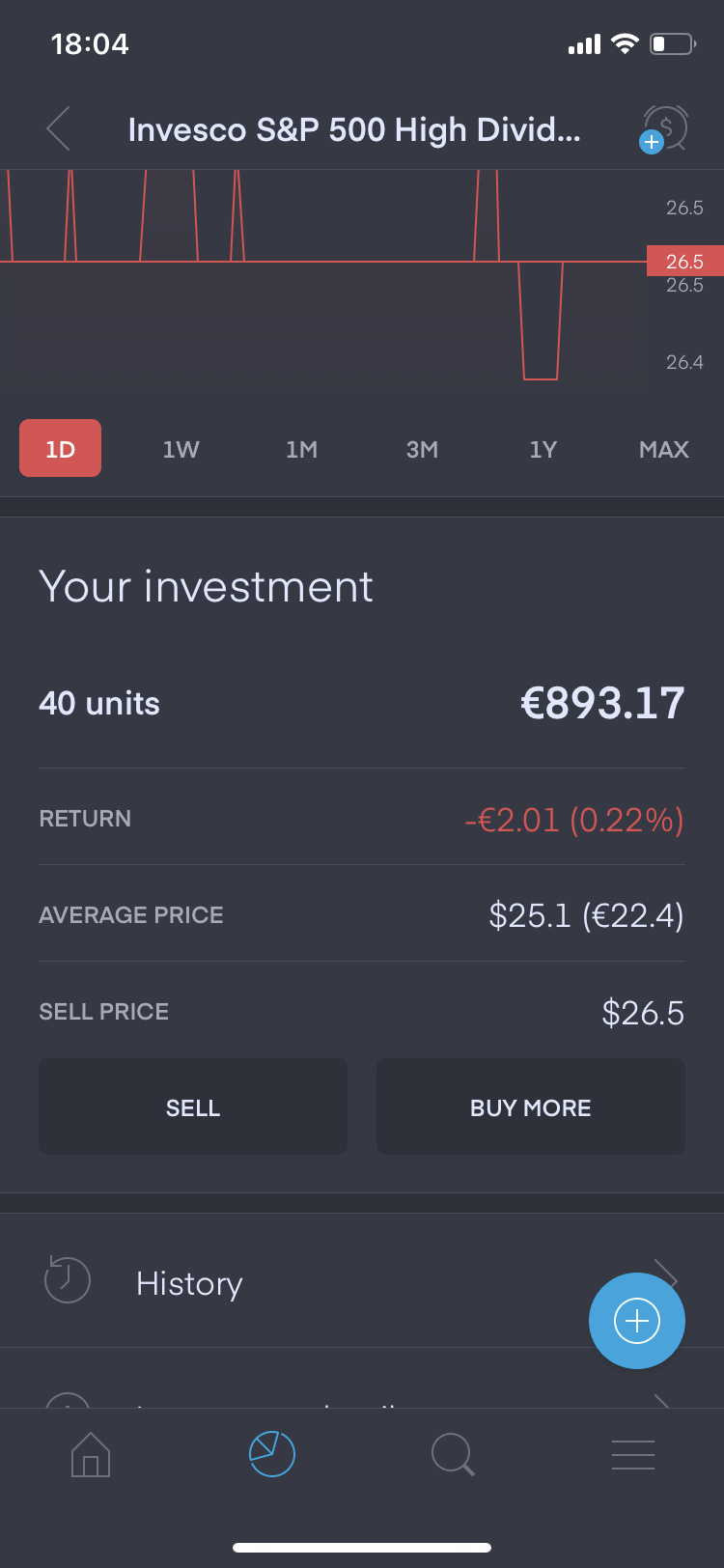This screenshot has height=1568, width=724.
Task: Open the hamburger menu tab
Action: 633,1454
